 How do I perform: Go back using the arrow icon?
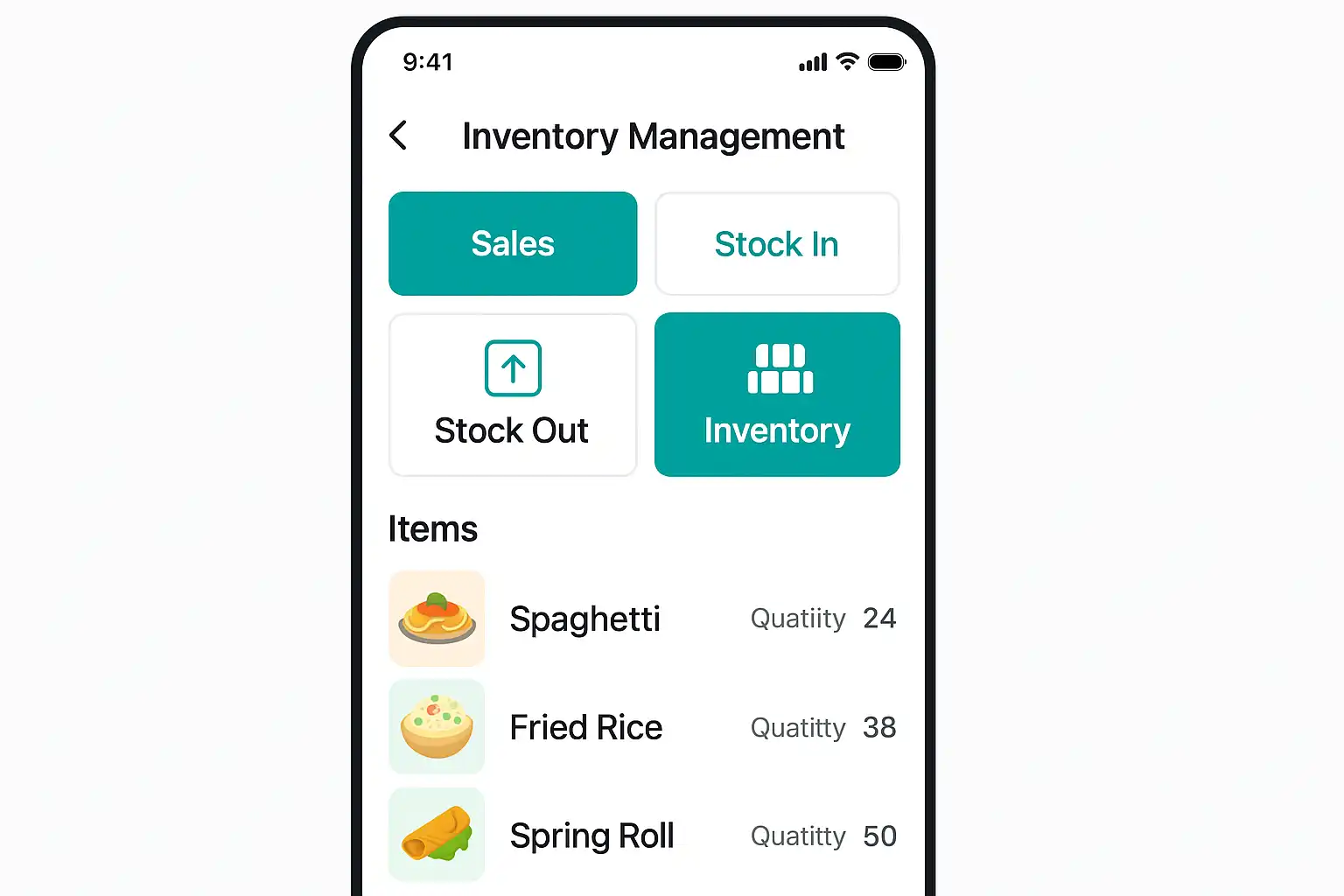click(x=398, y=136)
